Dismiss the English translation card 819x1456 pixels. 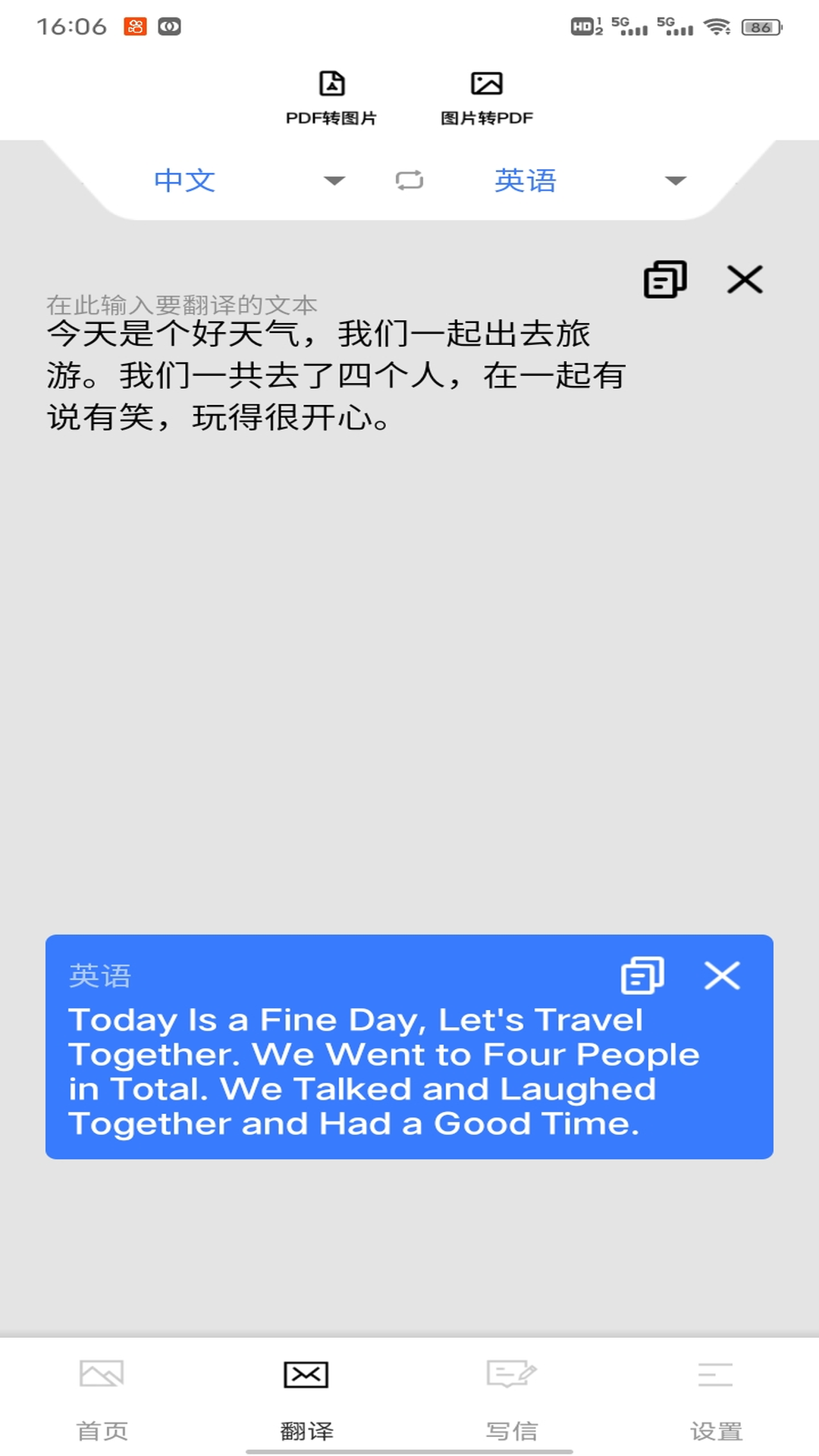pyautogui.click(x=722, y=977)
